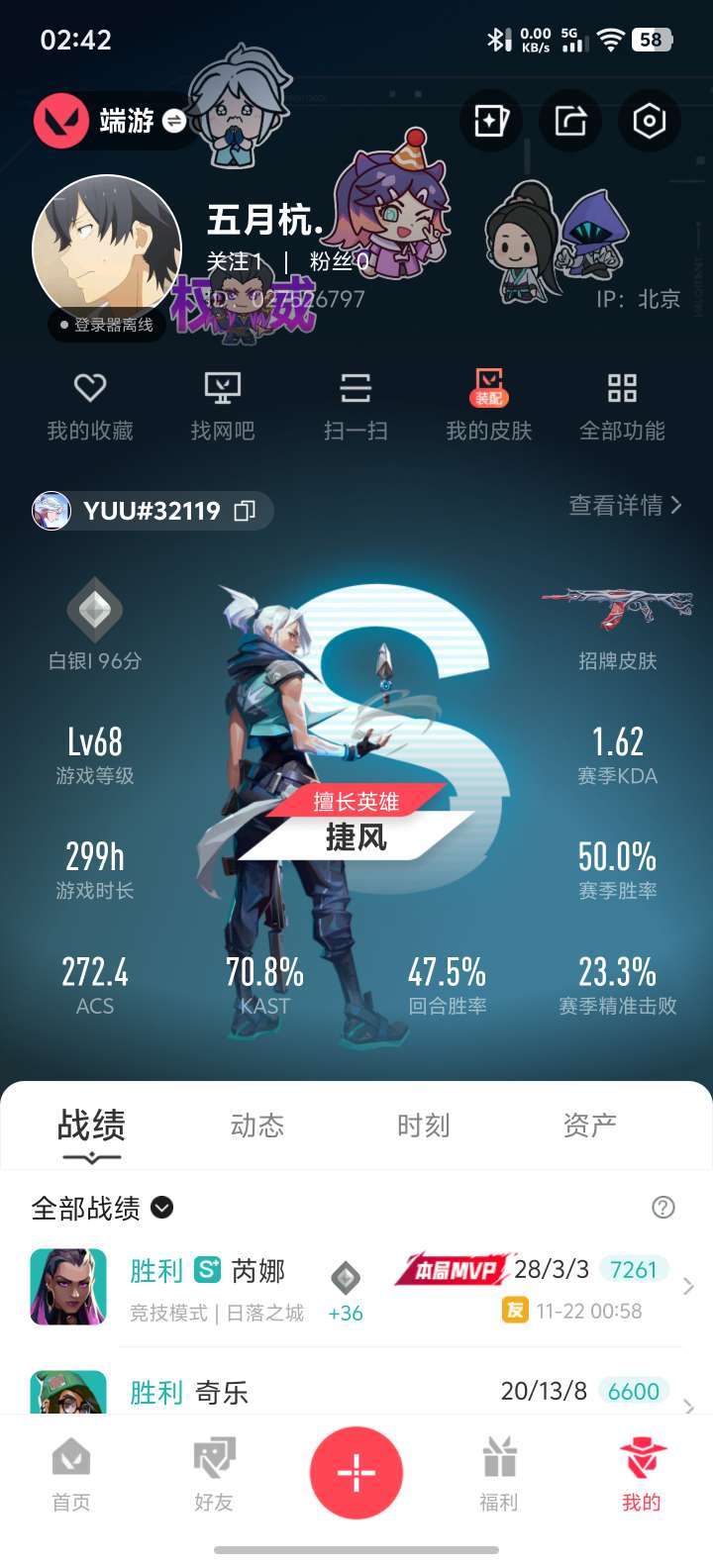The image size is (713, 1568).
Task: Switch to the 动态 tab
Action: coord(257,1126)
